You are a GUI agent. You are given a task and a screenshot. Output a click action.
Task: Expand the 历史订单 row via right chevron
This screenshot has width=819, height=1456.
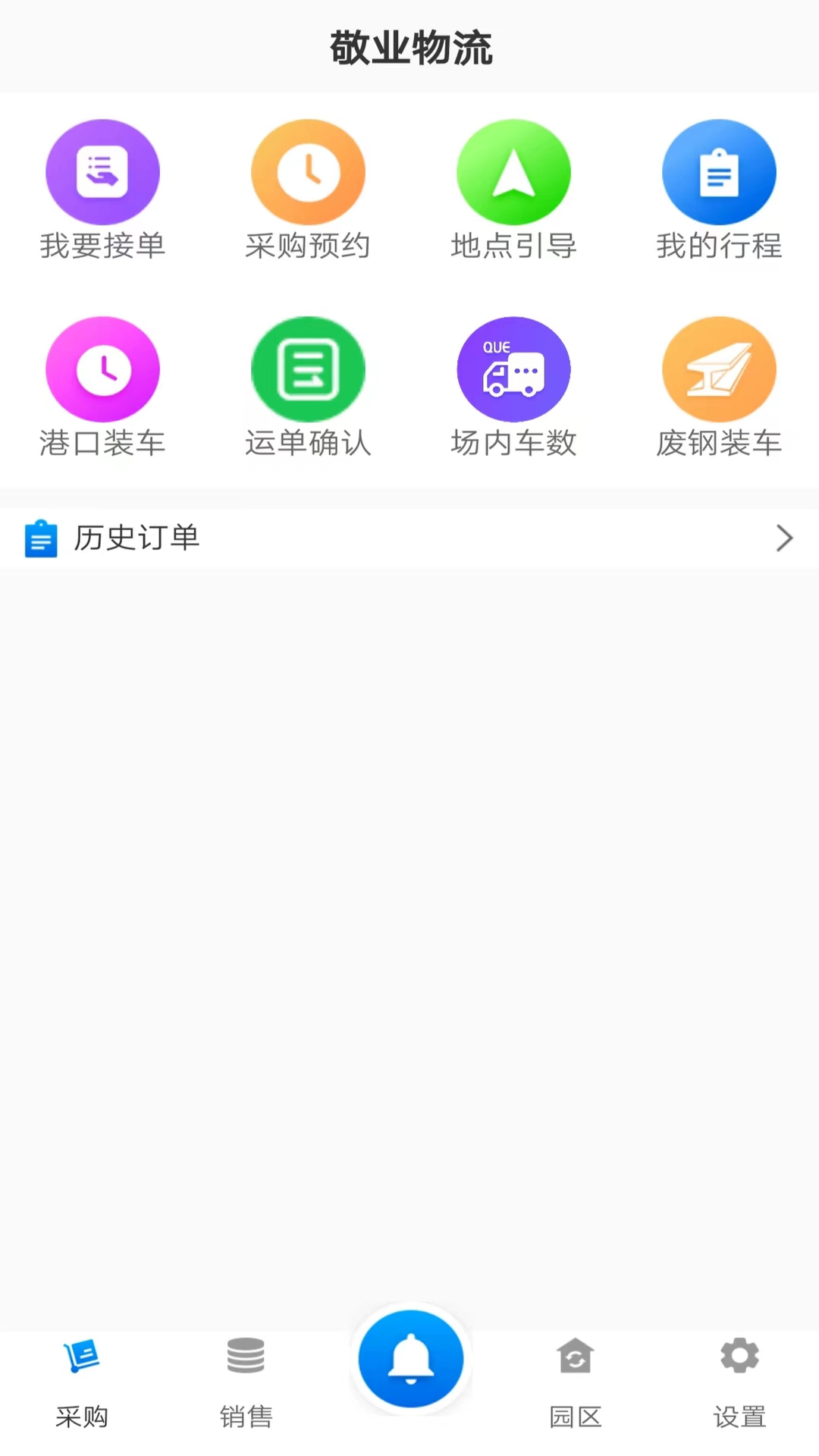[x=785, y=538]
